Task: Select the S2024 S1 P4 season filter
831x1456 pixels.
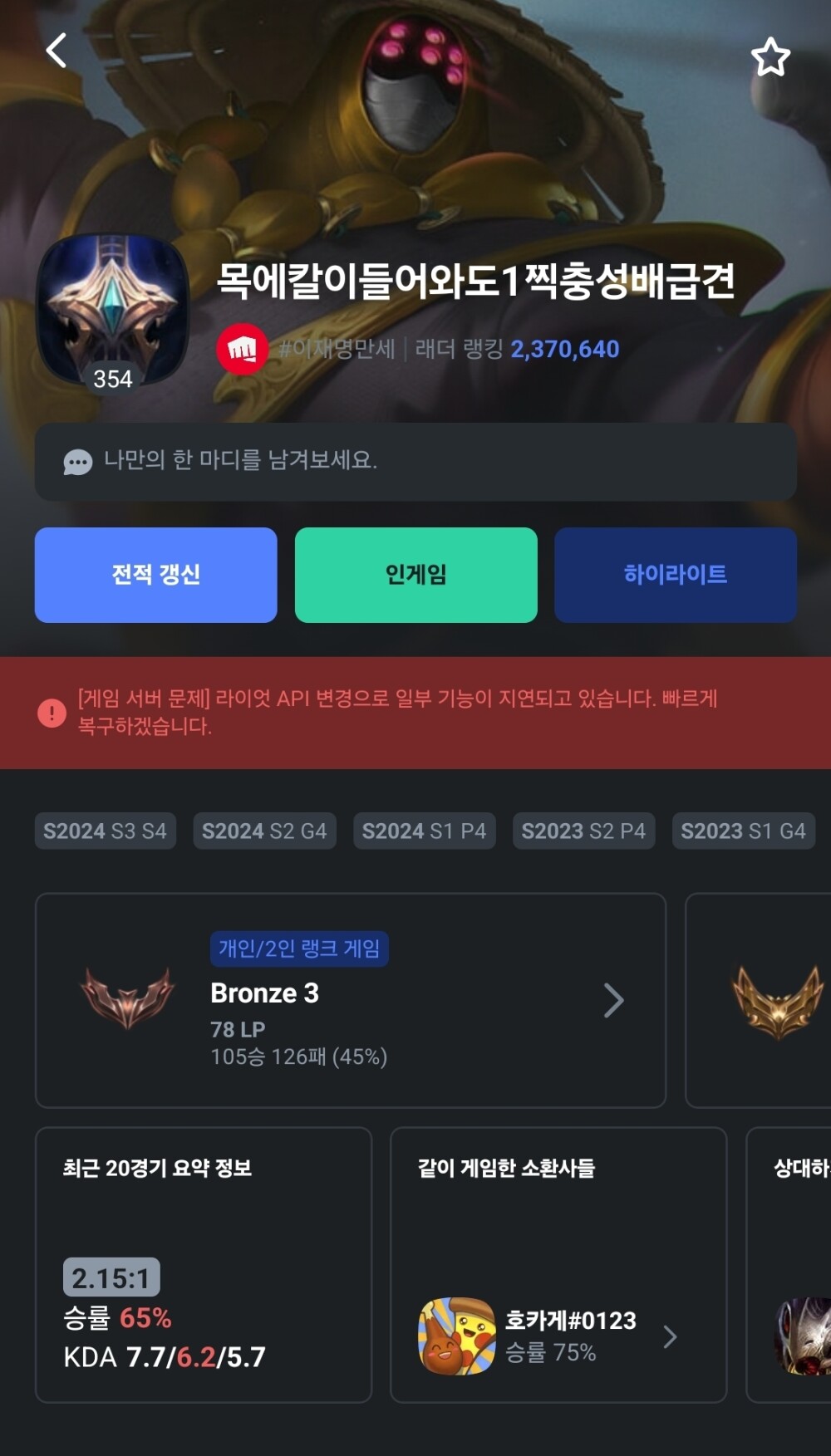Action: [x=425, y=831]
